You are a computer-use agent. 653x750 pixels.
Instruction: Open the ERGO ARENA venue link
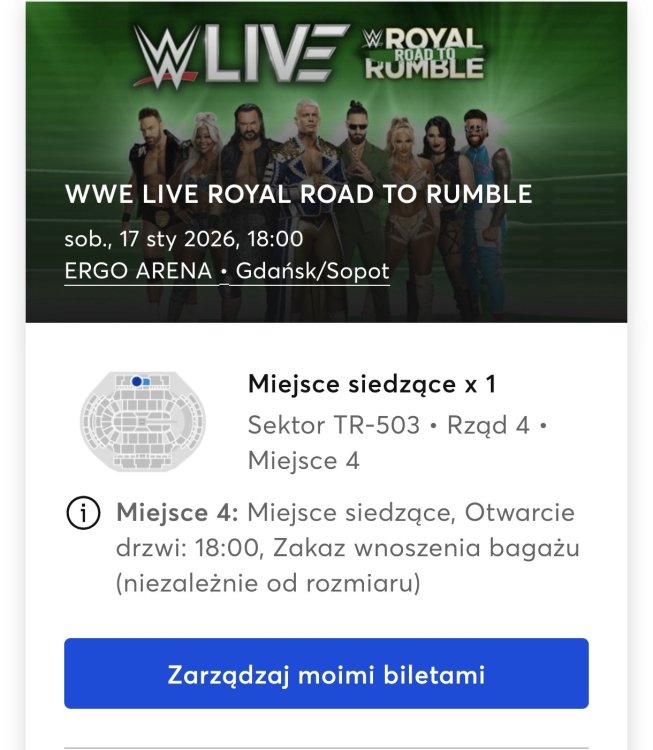138,271
